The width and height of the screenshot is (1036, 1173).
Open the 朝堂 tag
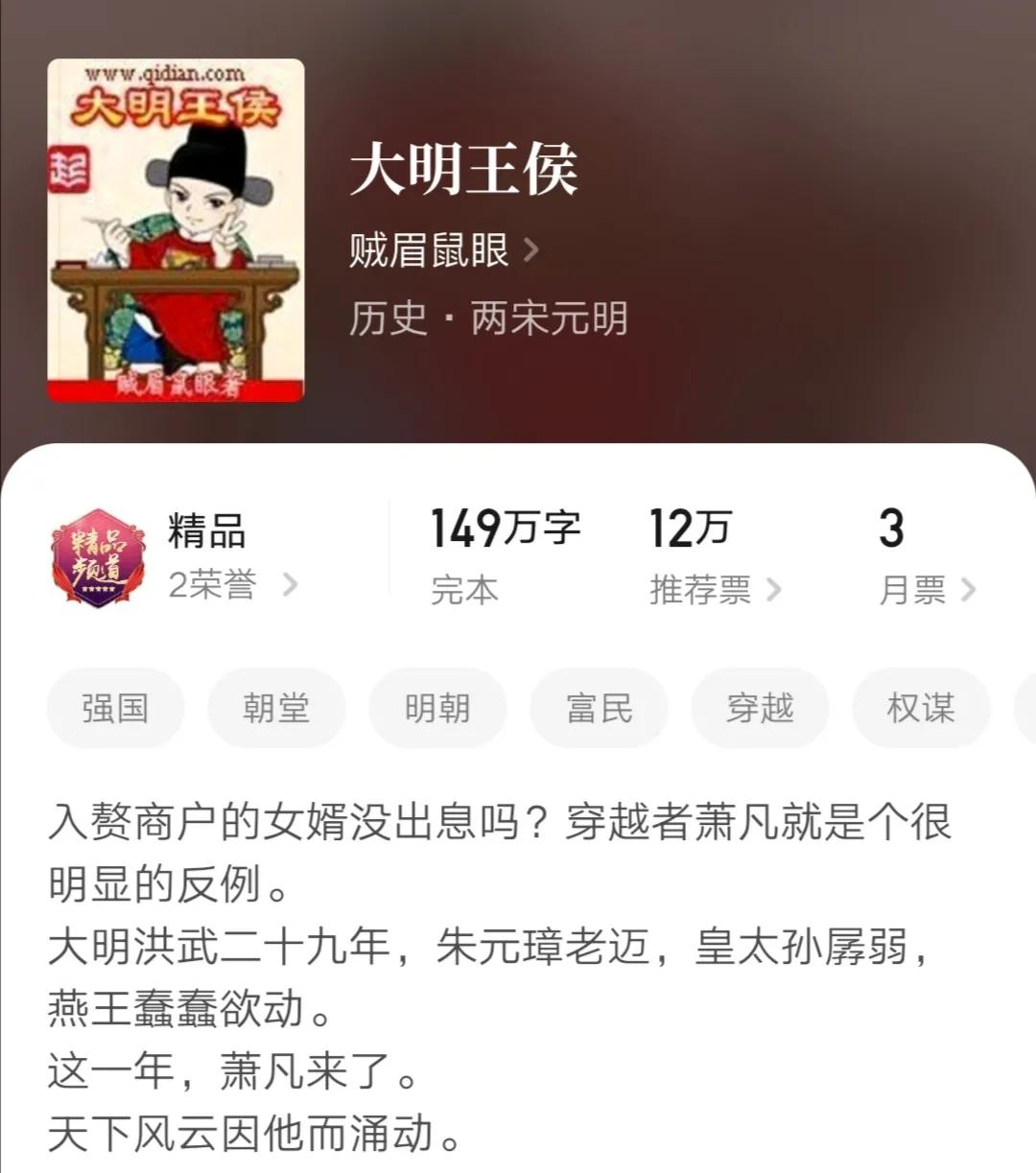tap(276, 708)
